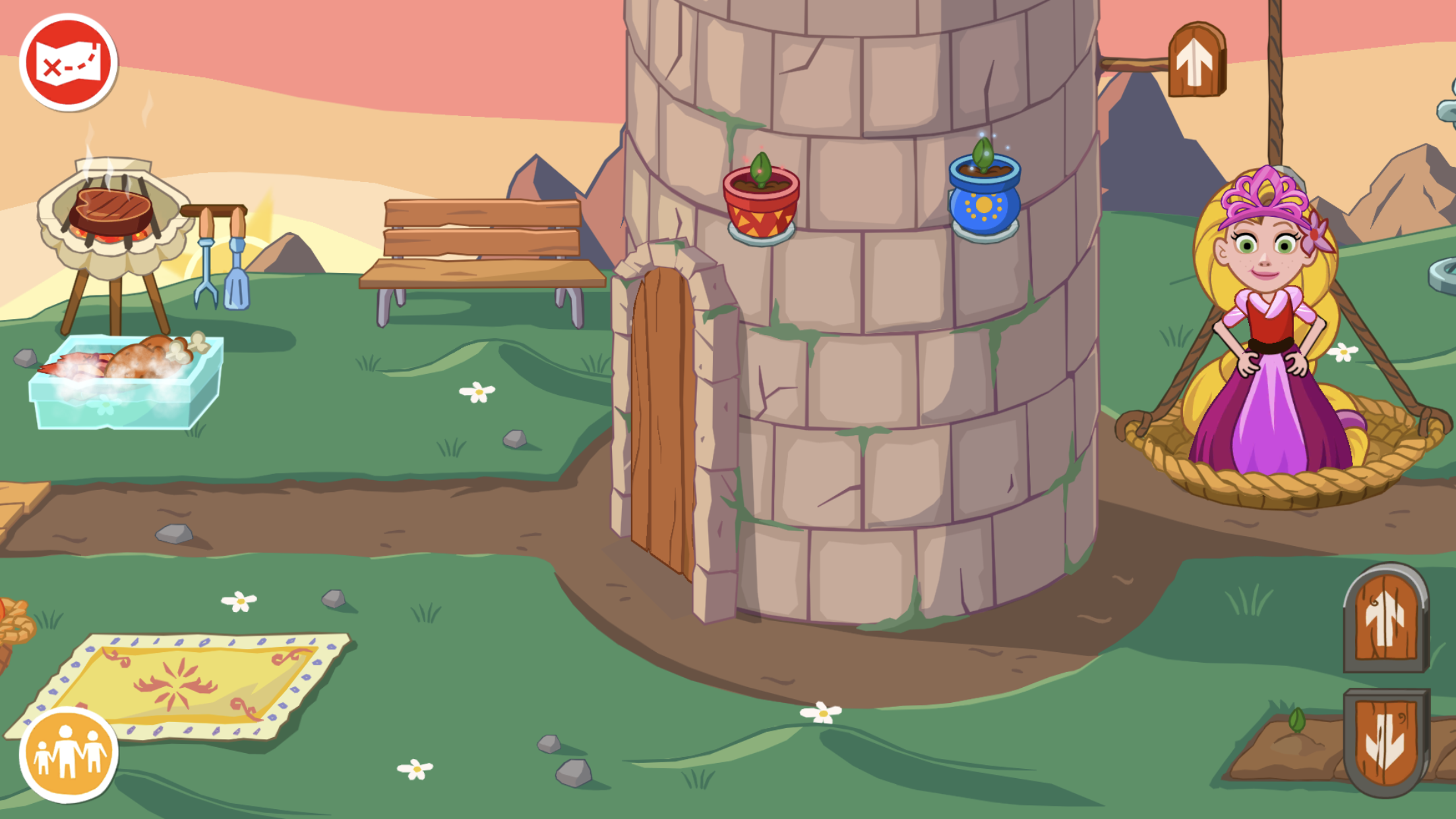The height and width of the screenshot is (819, 1456).
Task: Go down with the orange shield arrow
Action: [x=1385, y=742]
